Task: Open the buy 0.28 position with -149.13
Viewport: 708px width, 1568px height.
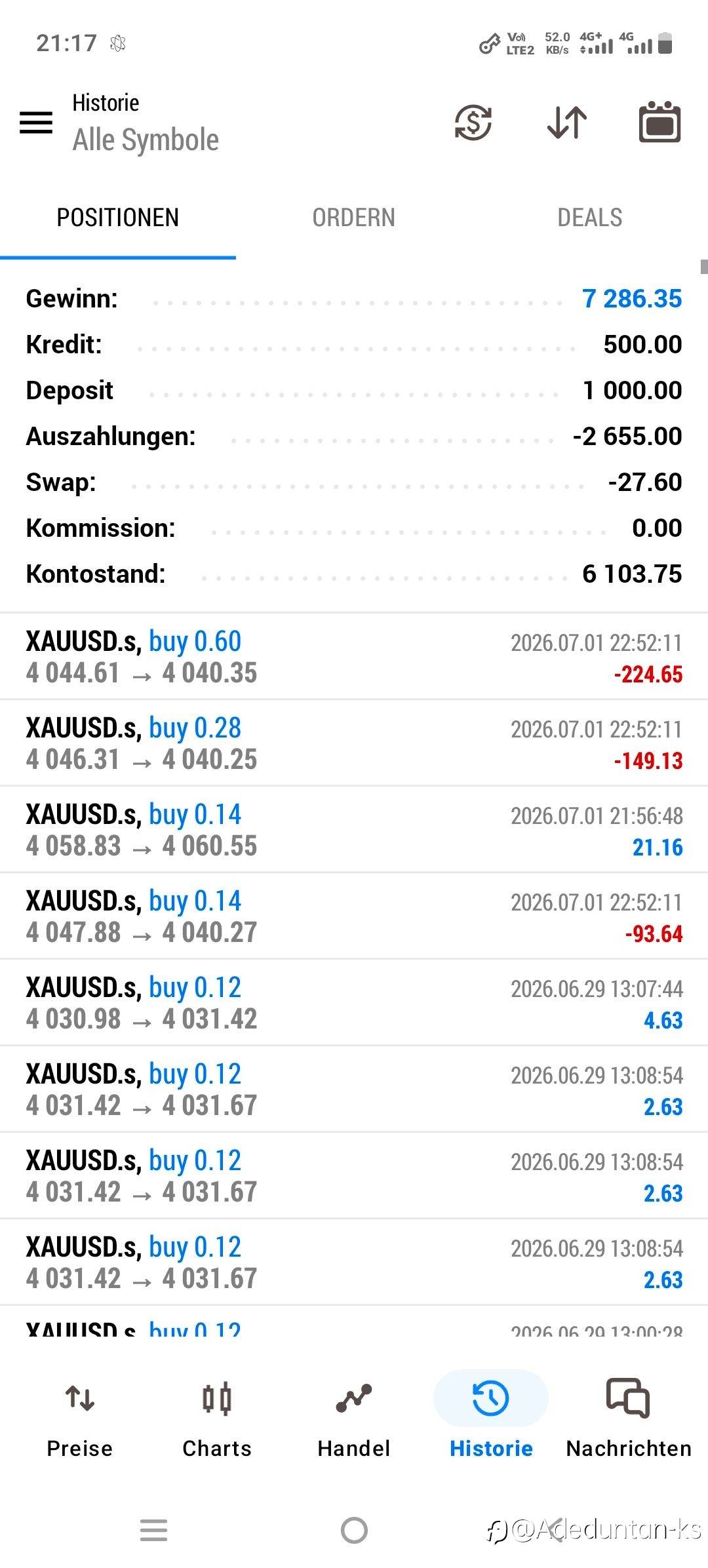Action: [x=354, y=743]
